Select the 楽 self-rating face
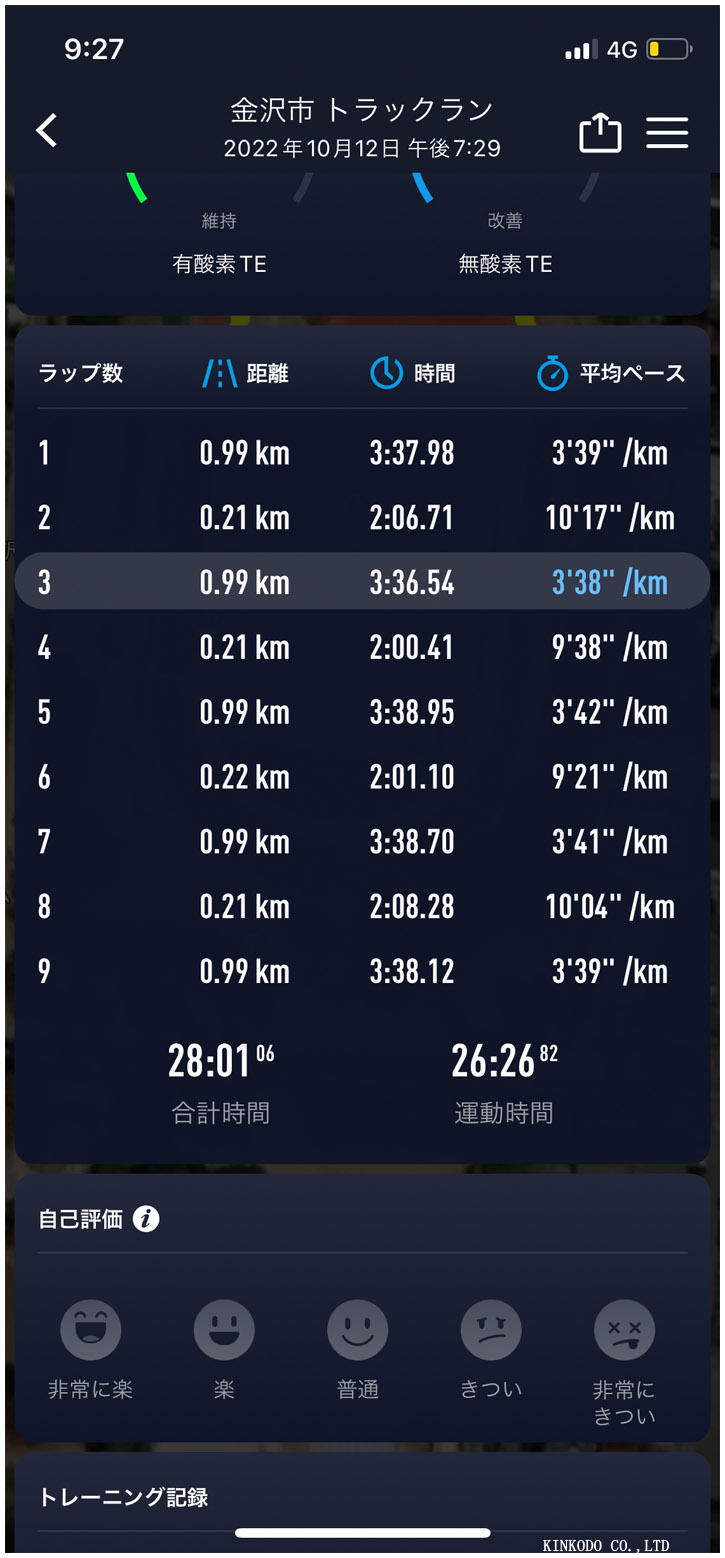Screen dimensions: 725x1558 pyautogui.click(x=224, y=1331)
